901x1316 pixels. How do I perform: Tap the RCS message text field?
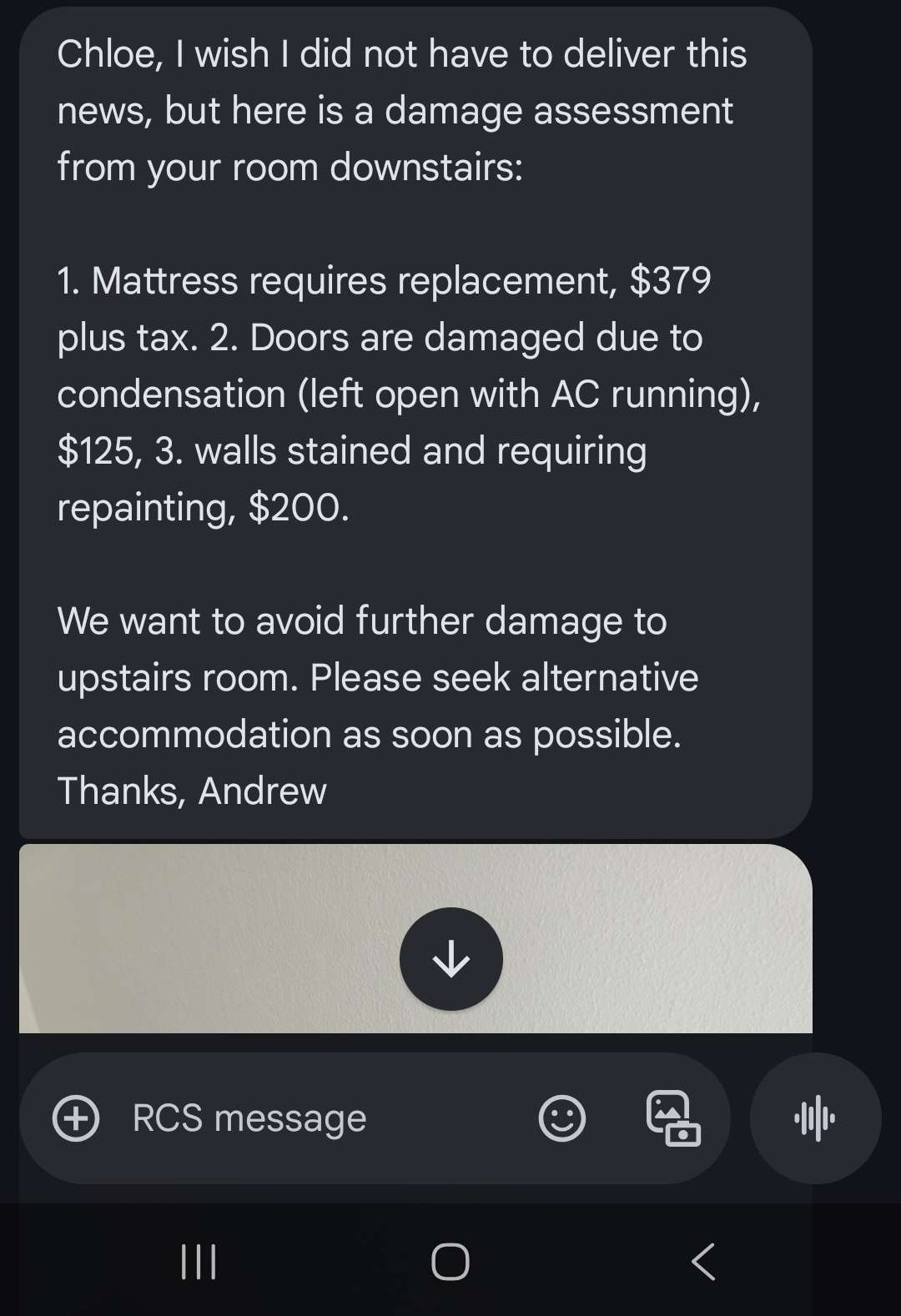317,1118
